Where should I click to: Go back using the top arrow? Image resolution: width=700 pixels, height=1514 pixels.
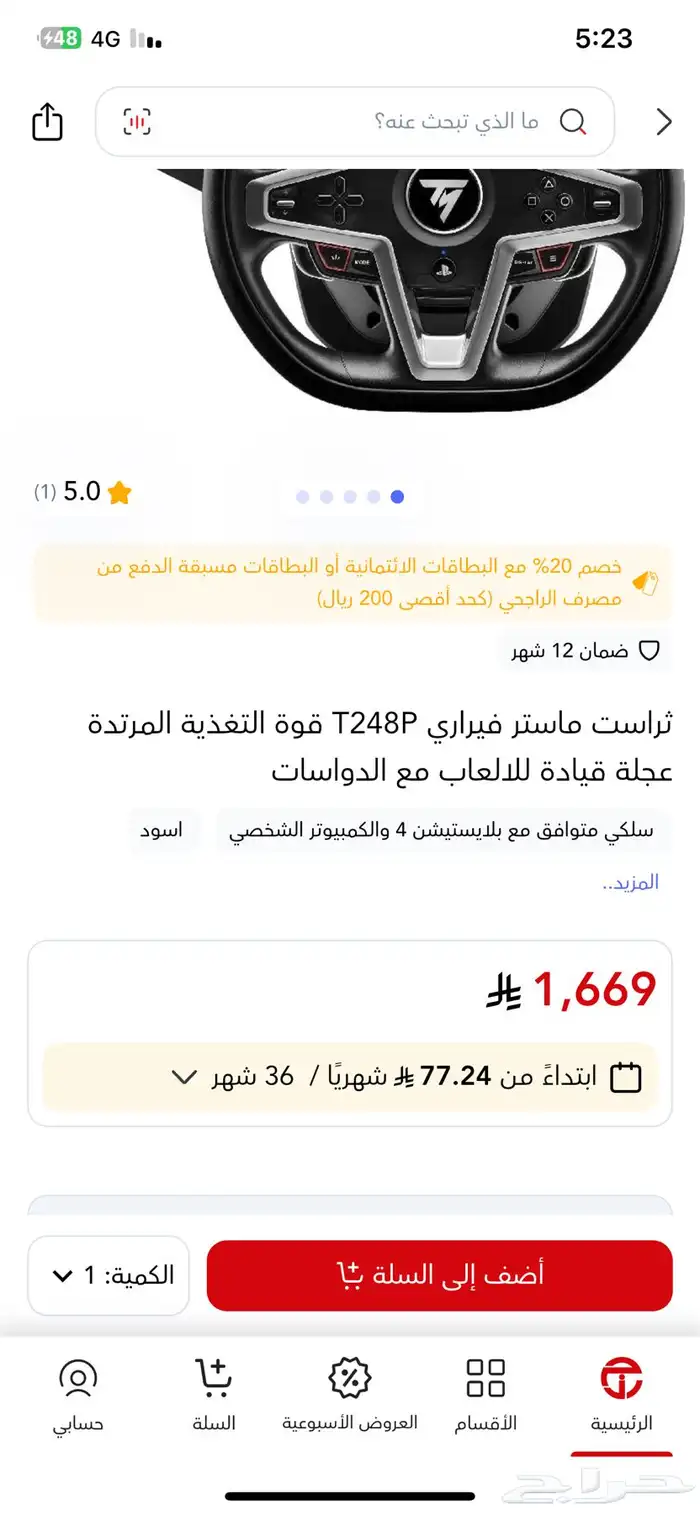click(663, 122)
